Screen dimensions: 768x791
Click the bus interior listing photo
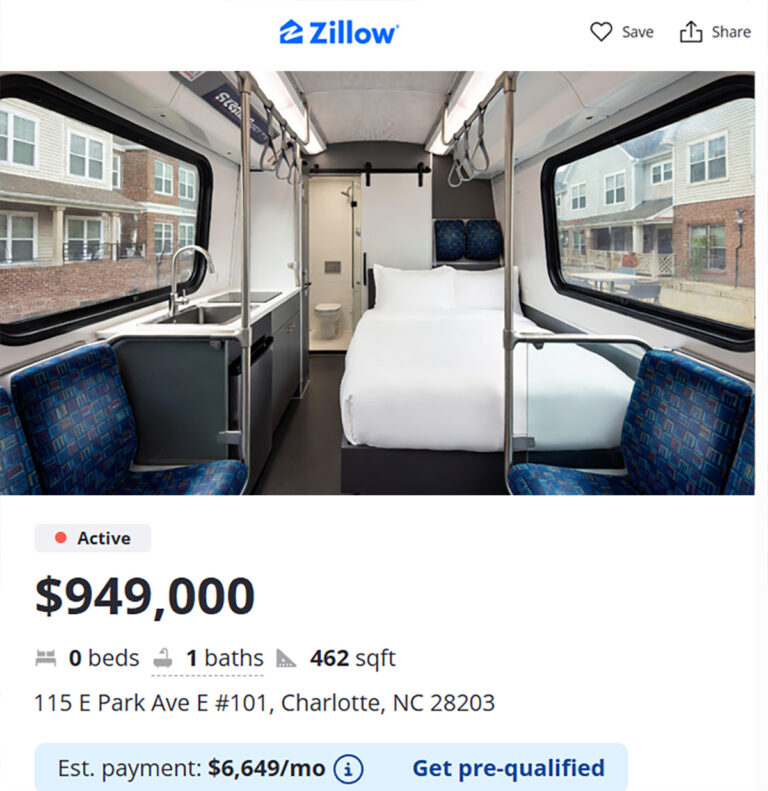[x=384, y=280]
